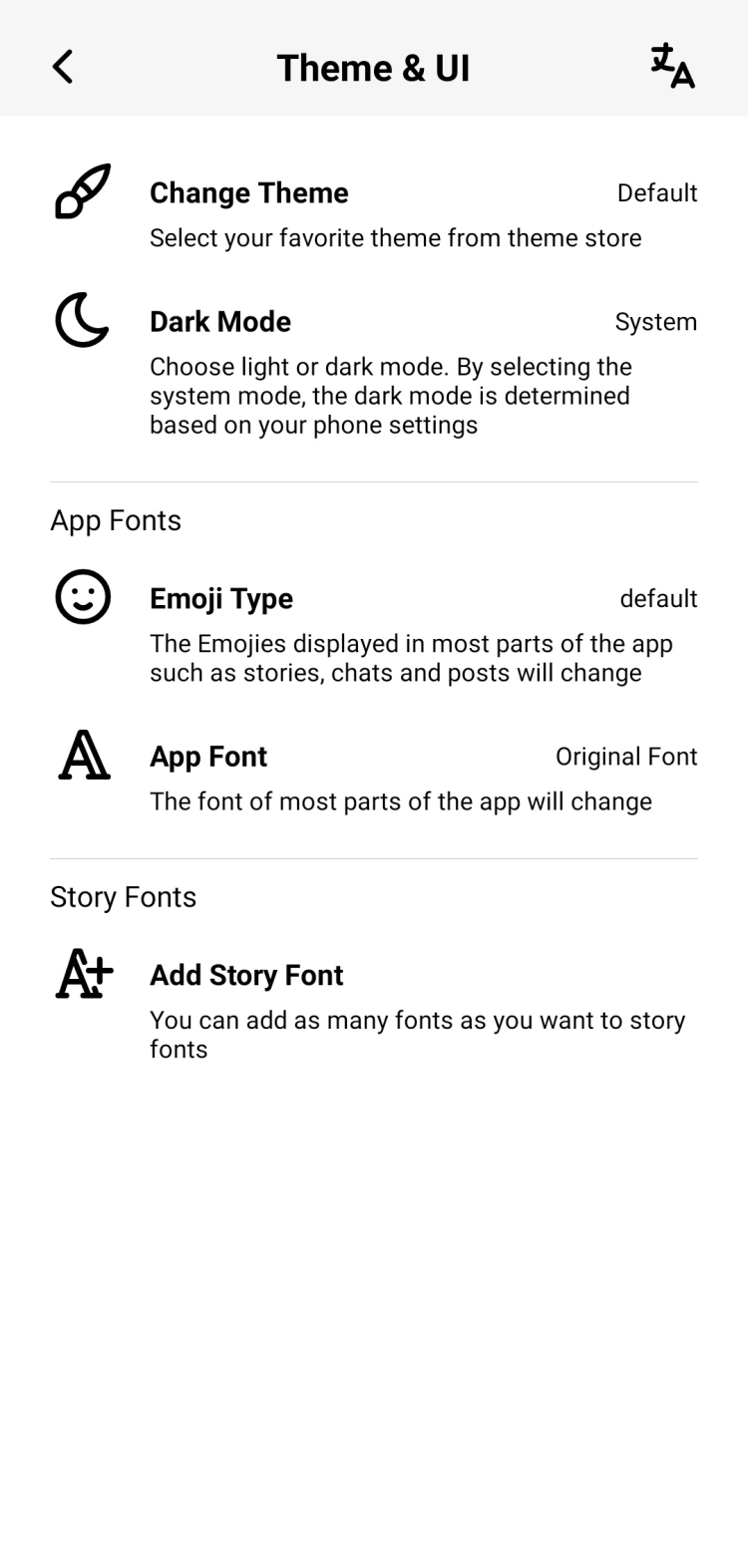Tap Add Story Font
Screen dimensions: 748x1568
click(373, 1007)
